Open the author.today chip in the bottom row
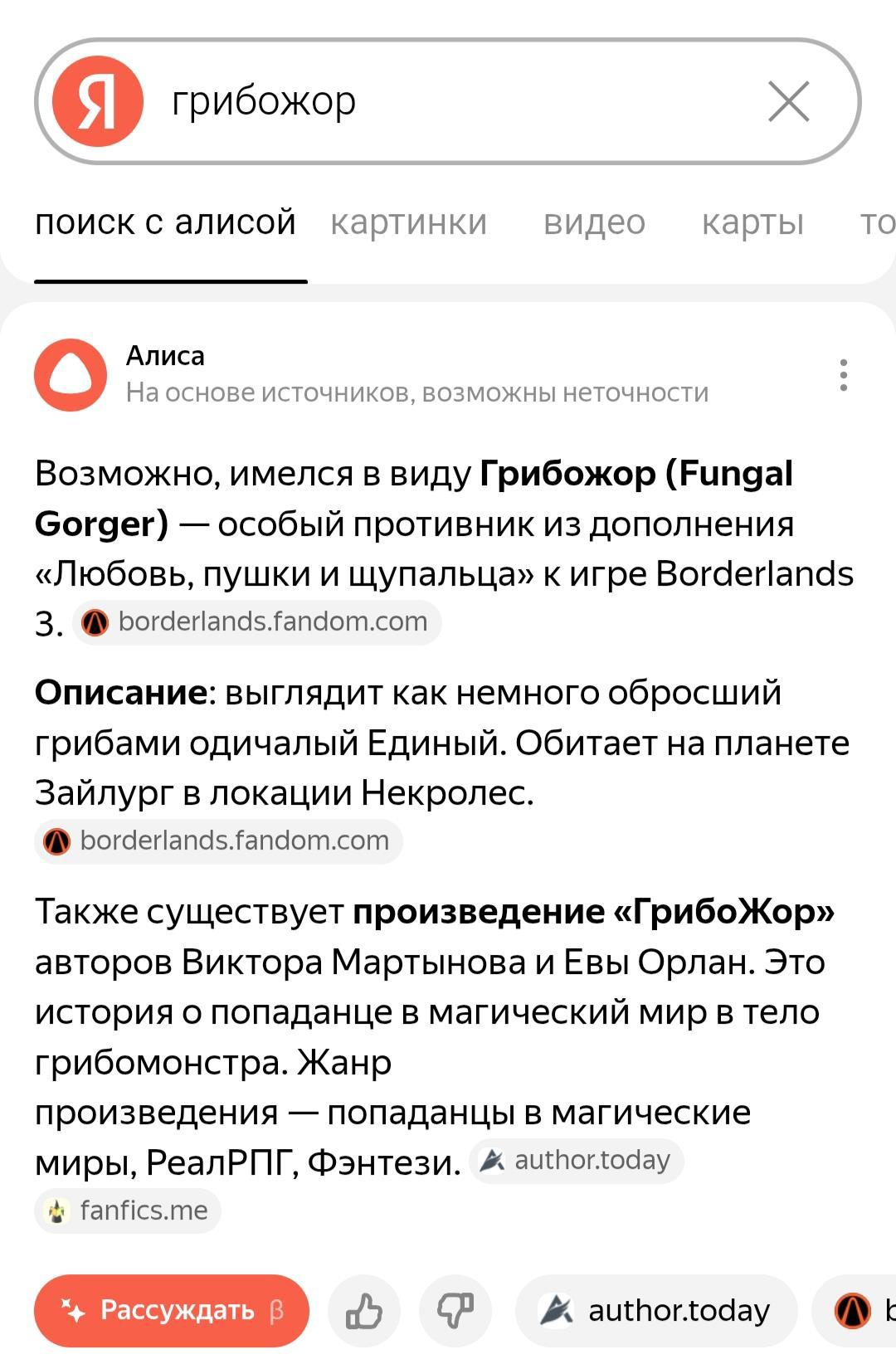The width and height of the screenshot is (896, 1364). click(x=656, y=1312)
